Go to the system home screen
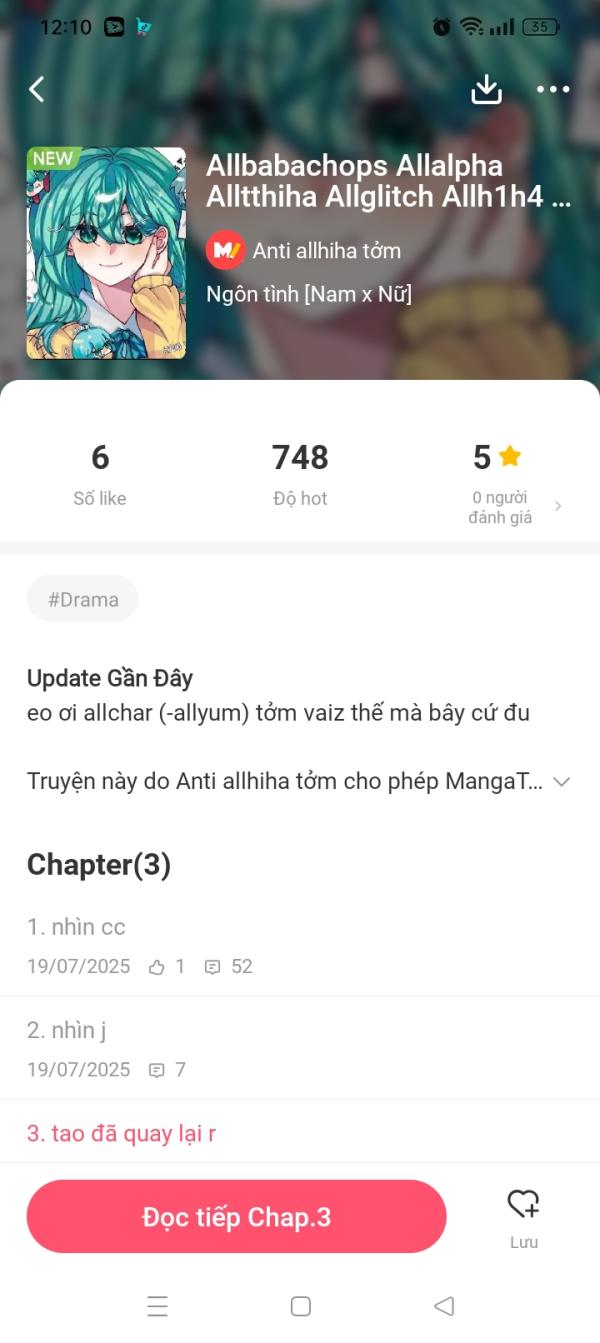Viewport: 600px width, 1343px height. (300, 1306)
